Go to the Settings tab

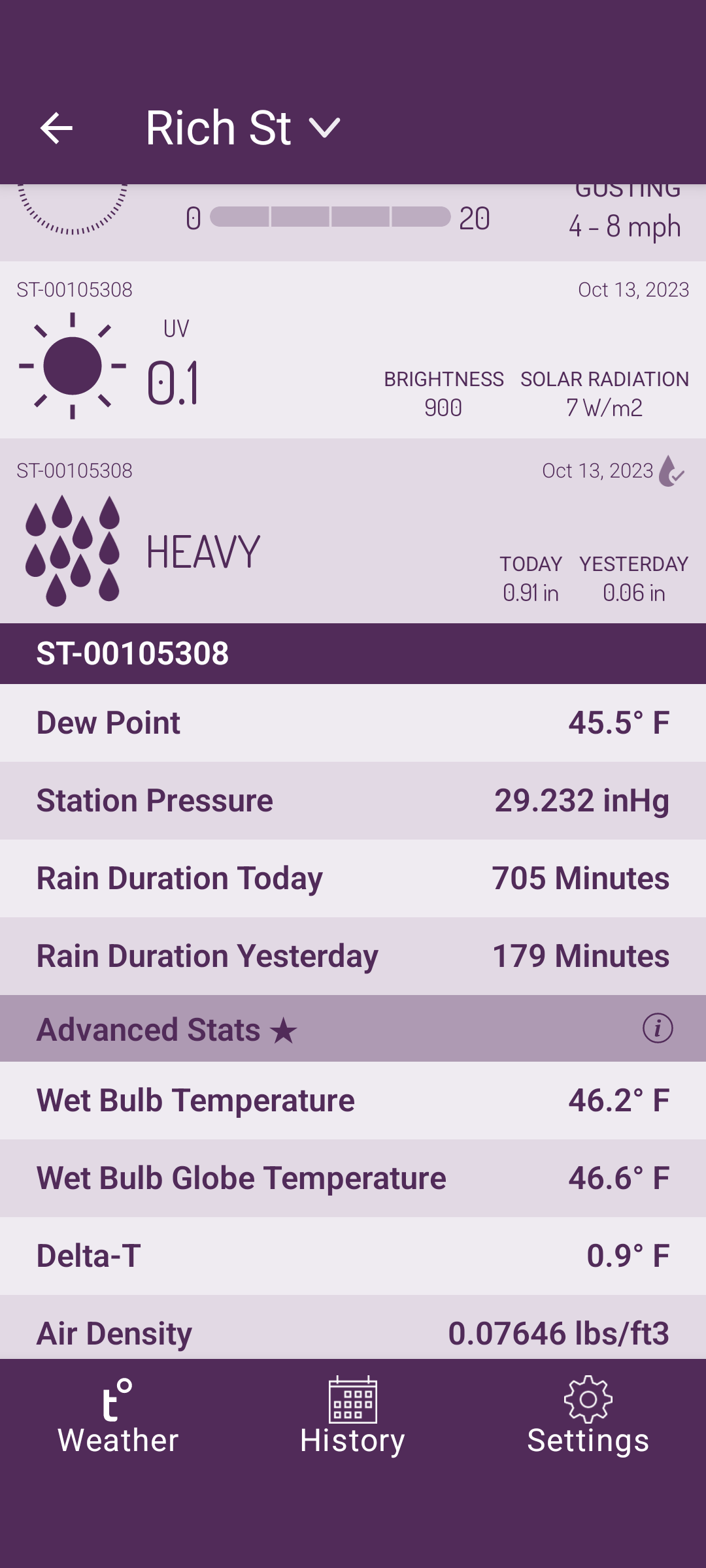tap(588, 1416)
